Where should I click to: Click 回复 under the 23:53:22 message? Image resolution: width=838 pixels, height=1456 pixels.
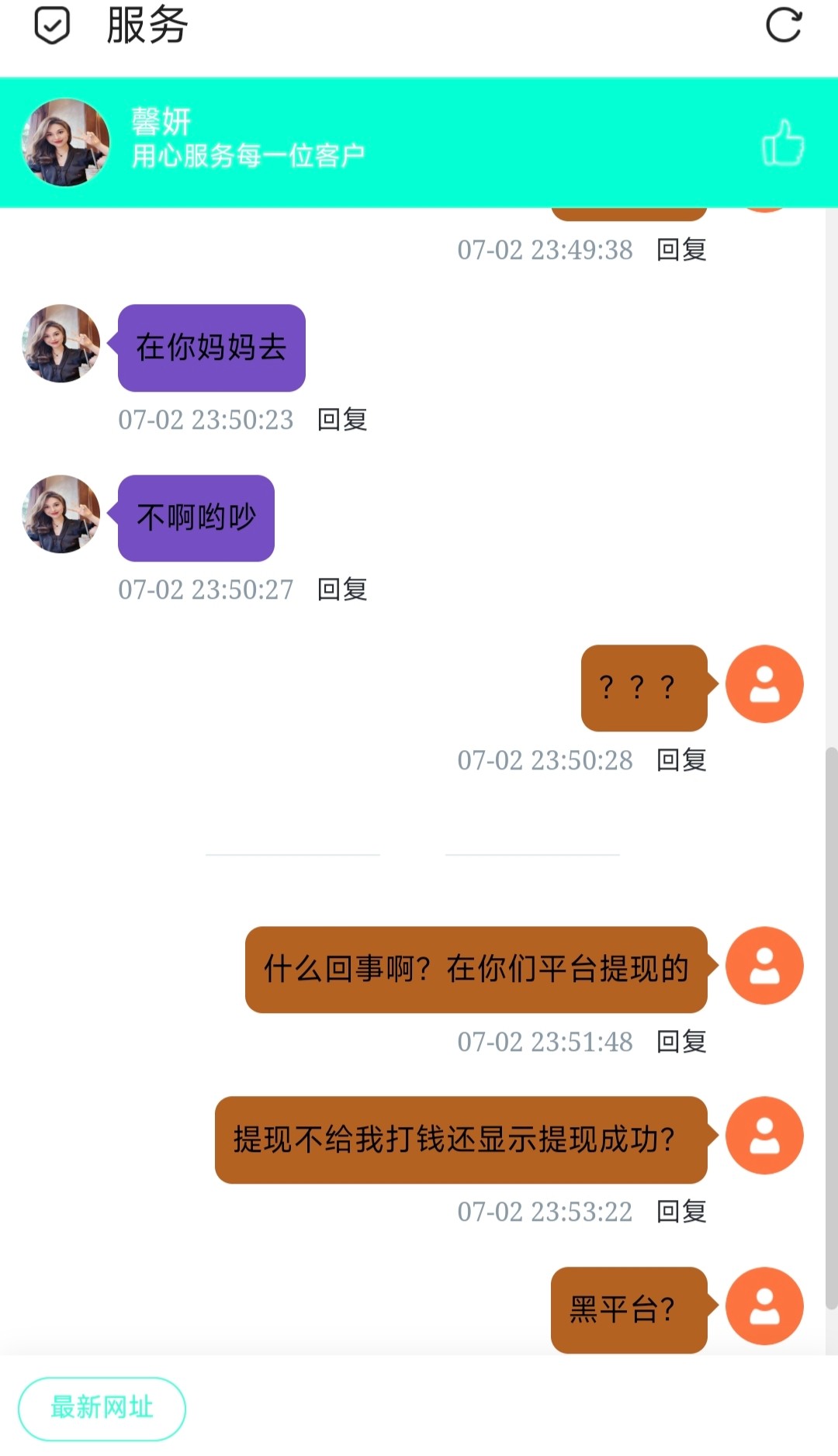[682, 1210]
